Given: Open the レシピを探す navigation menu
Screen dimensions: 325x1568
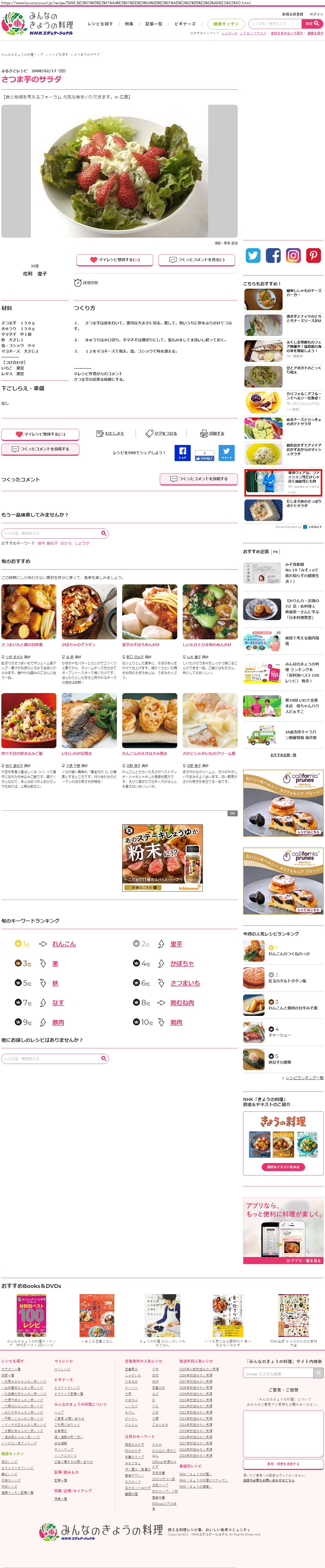Looking at the screenshot, I should click(x=100, y=24).
